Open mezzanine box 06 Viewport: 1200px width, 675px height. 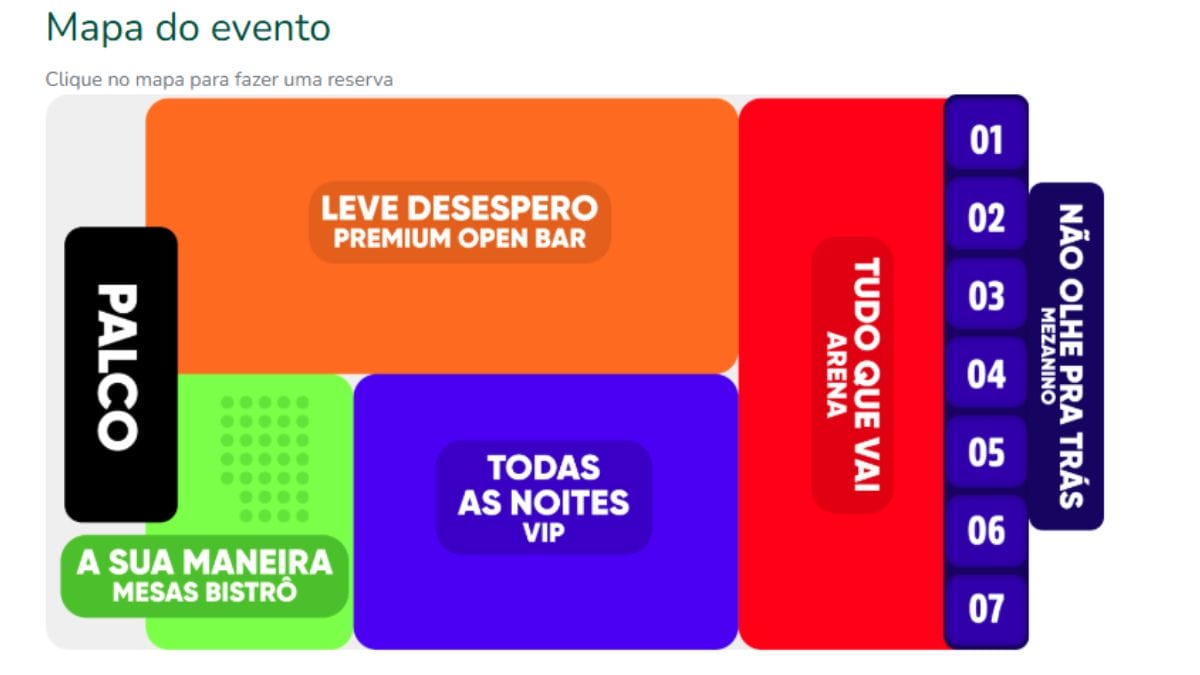click(x=986, y=530)
